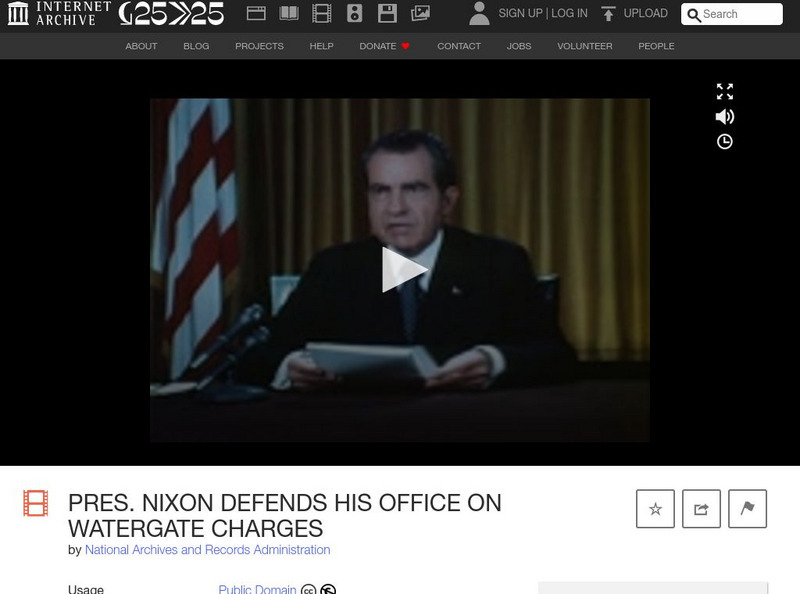Open the Volunteer page
This screenshot has height=594, width=800.
pos(584,46)
